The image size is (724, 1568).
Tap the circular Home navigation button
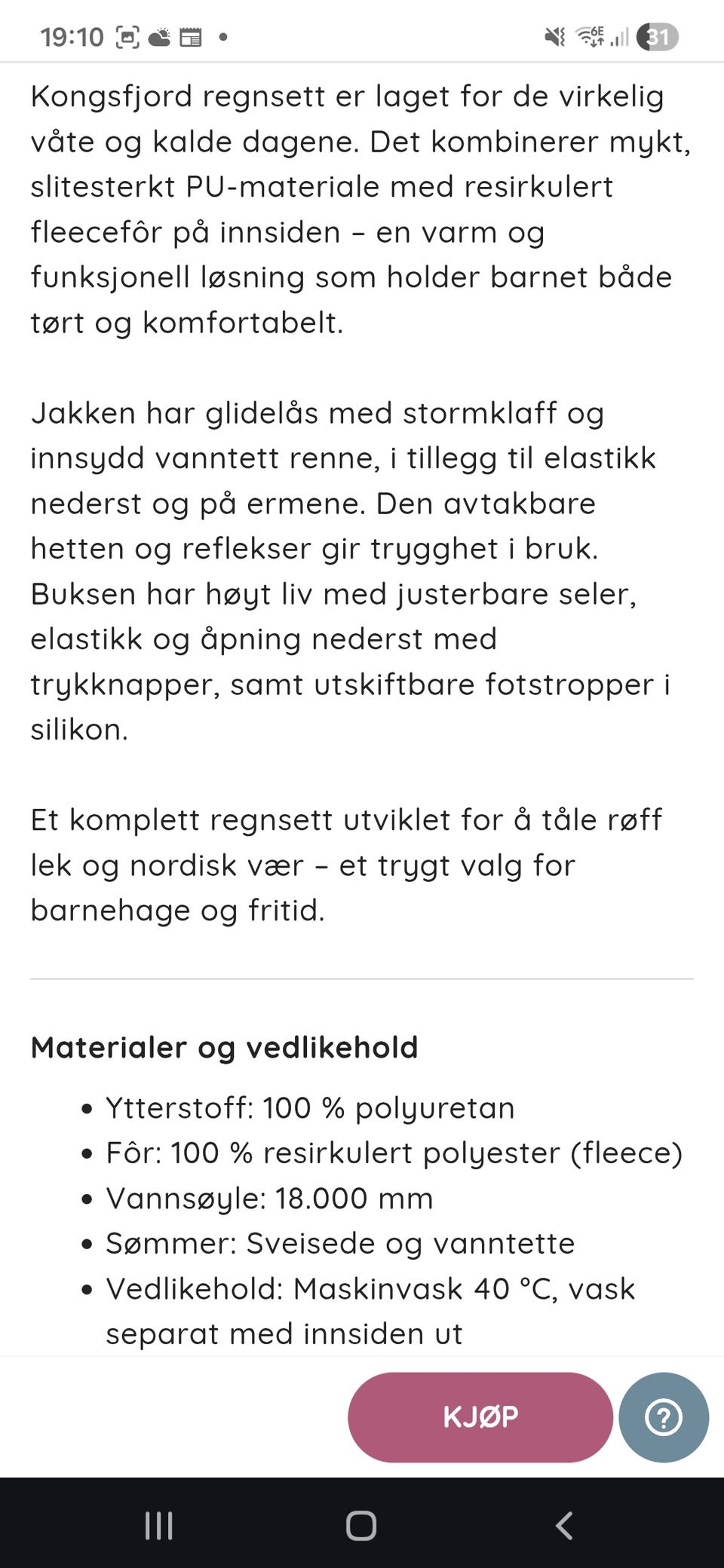(361, 1524)
